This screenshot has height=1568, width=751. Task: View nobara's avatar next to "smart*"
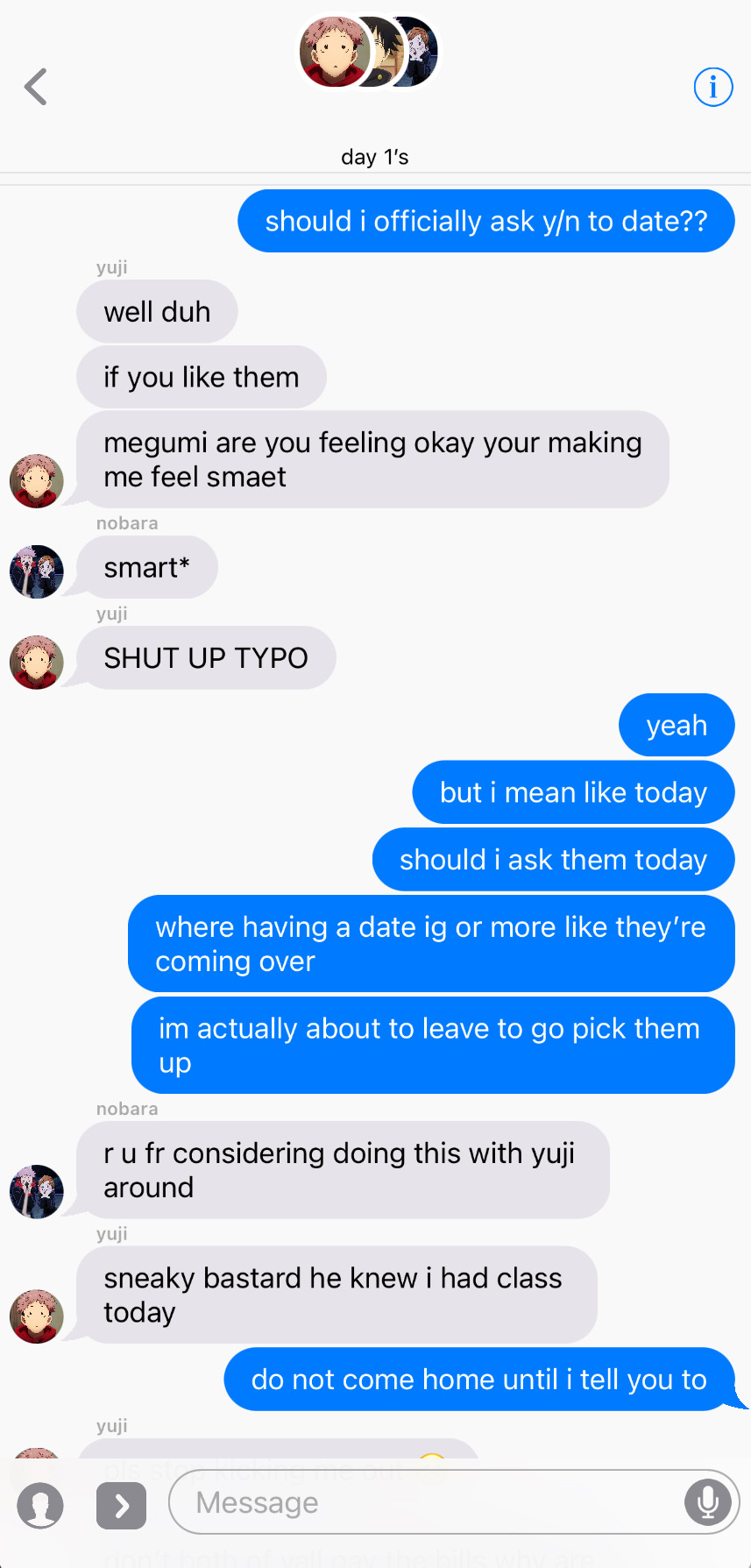point(37,571)
